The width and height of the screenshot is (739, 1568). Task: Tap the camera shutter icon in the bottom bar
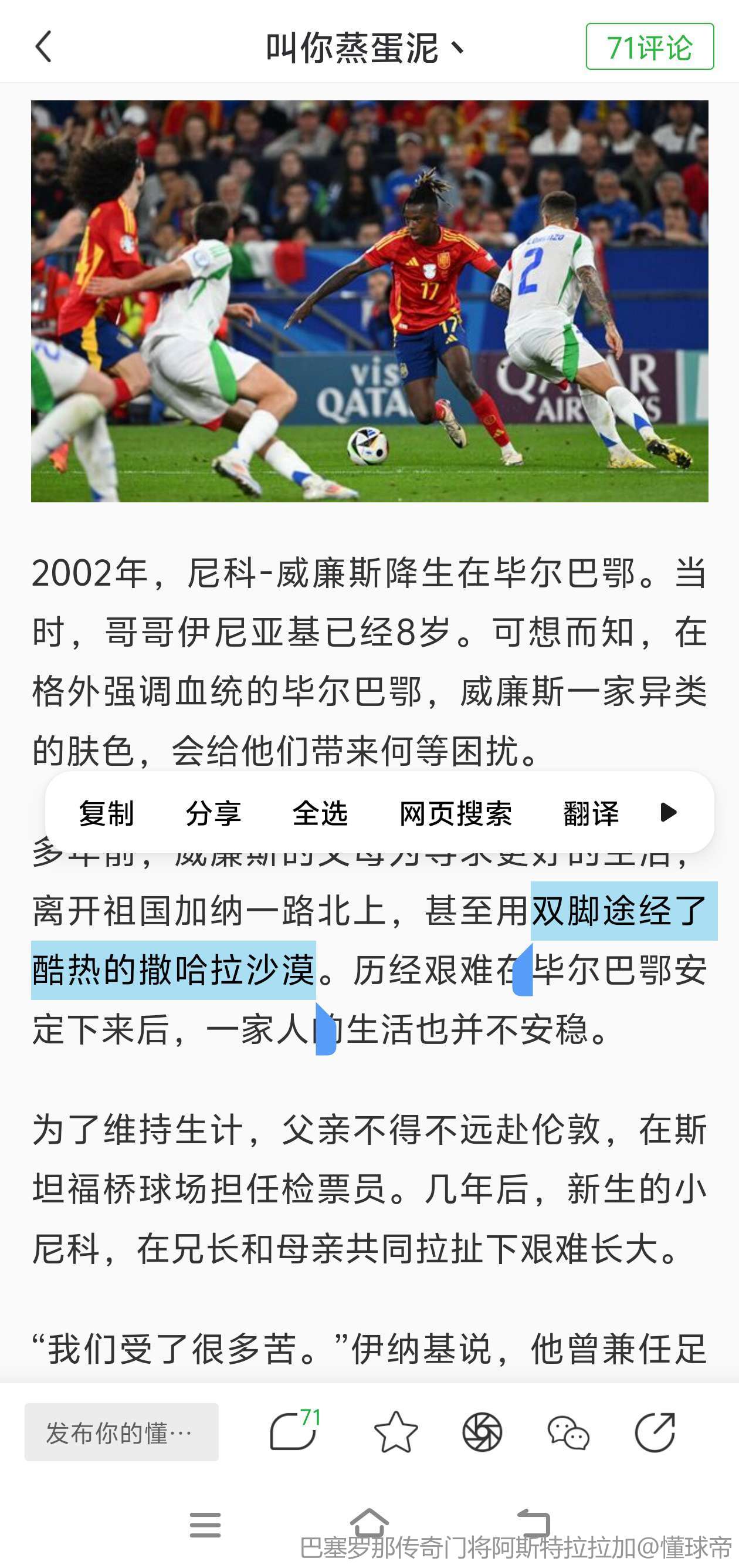coord(482,1432)
